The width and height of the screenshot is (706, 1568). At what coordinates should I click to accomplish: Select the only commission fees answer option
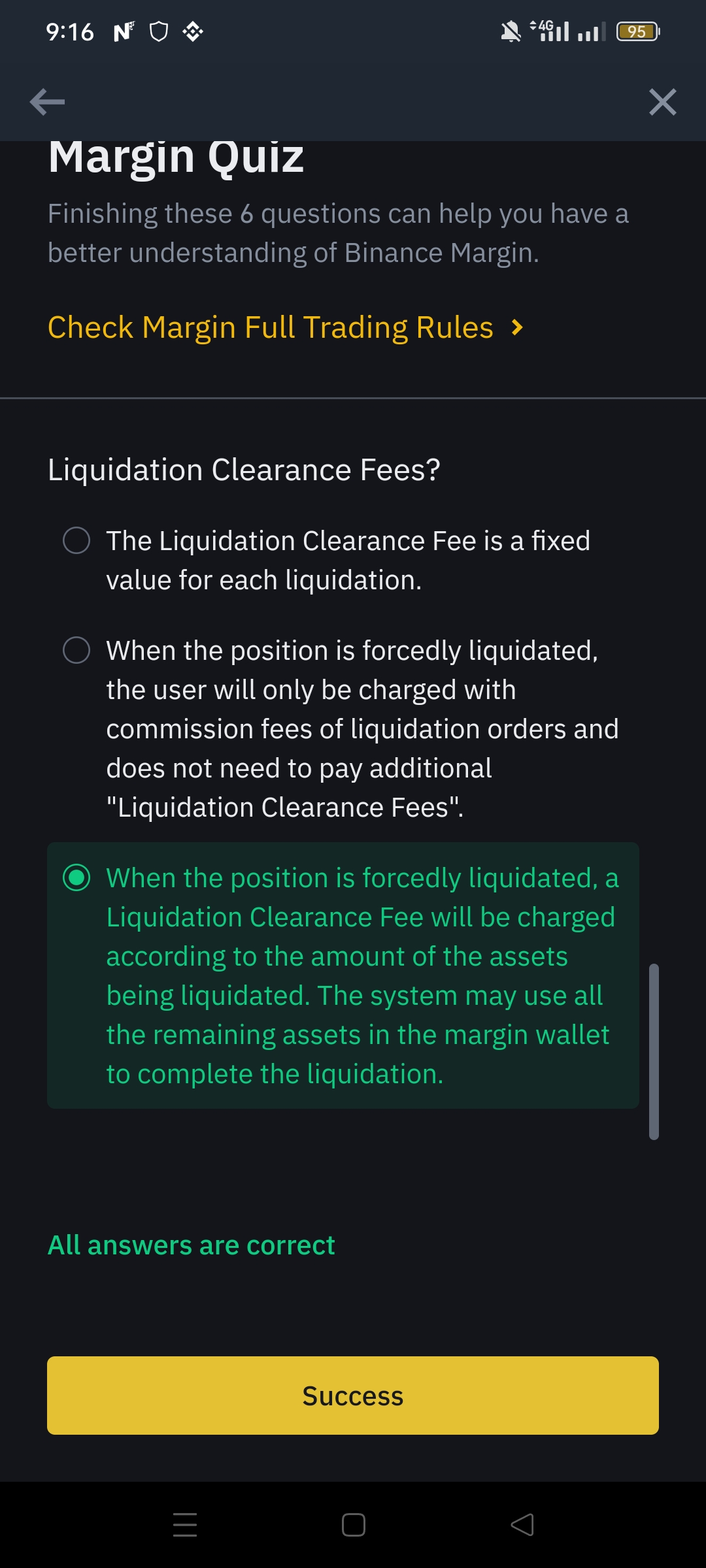click(340, 729)
